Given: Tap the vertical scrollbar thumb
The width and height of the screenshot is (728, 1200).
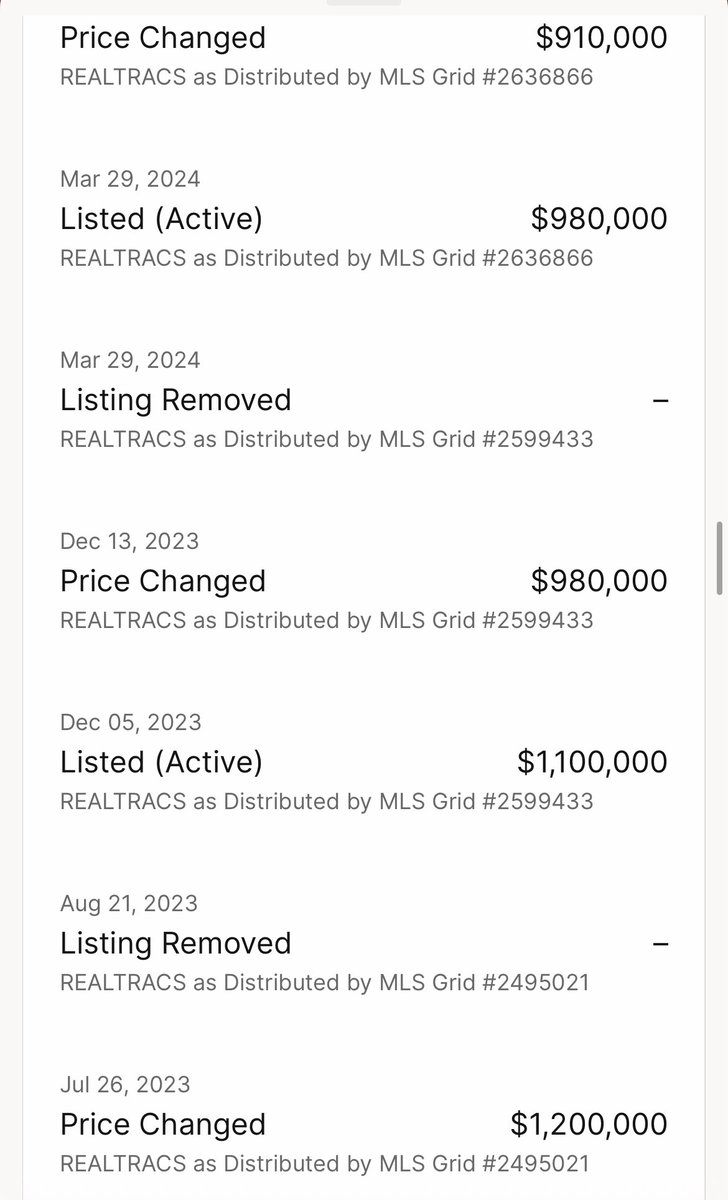Looking at the screenshot, I should coord(719,558).
